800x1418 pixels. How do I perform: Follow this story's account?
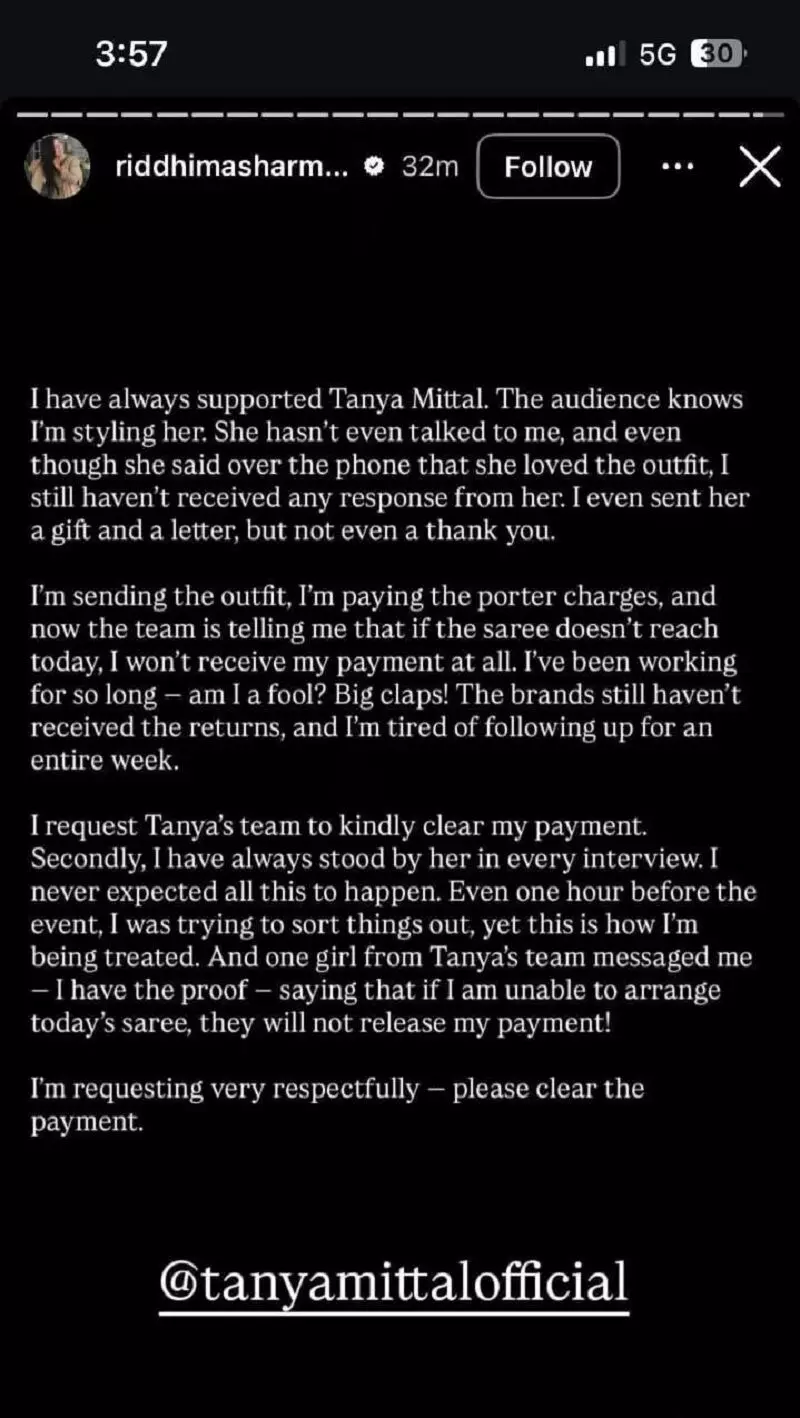click(548, 167)
